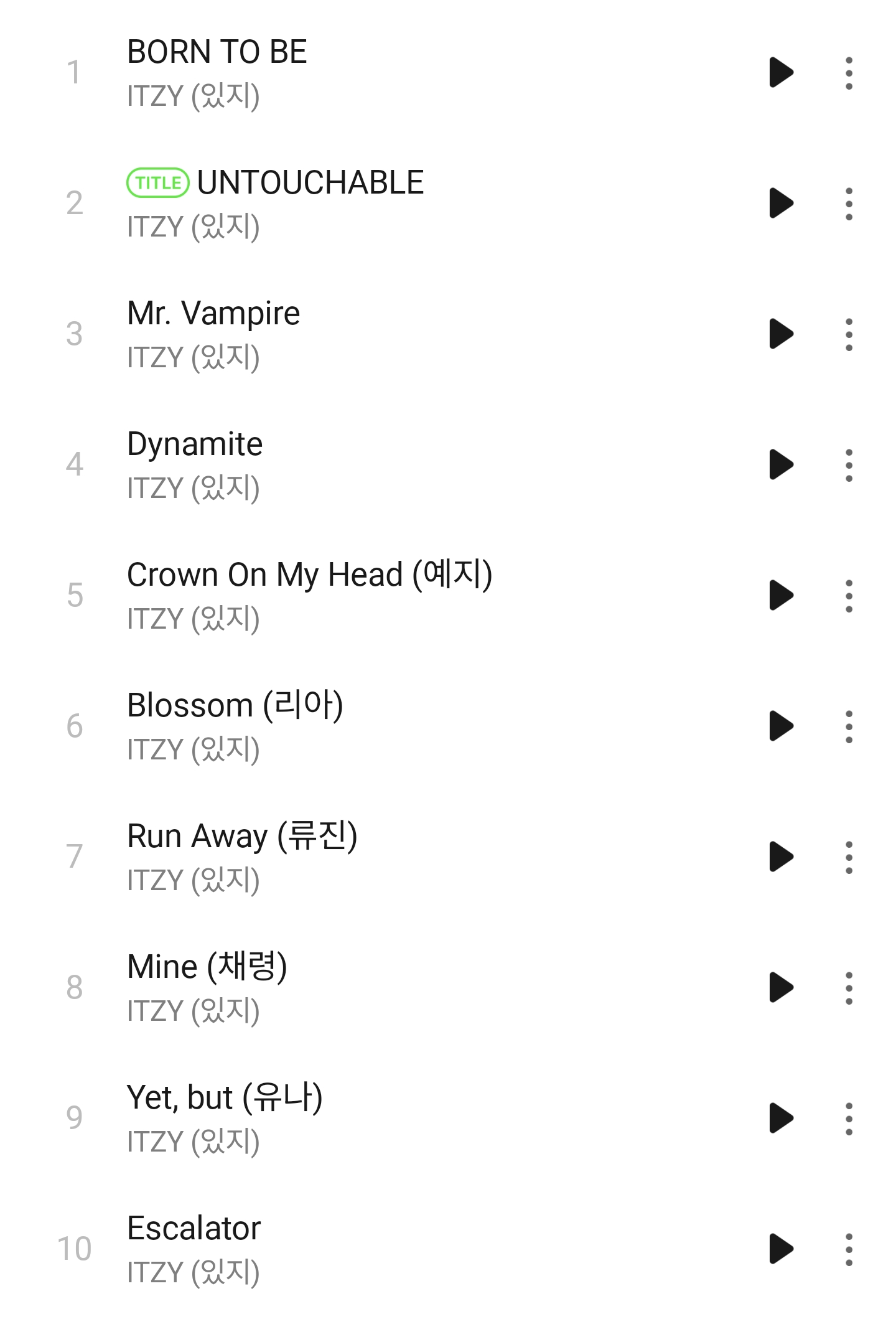Play the track BORN TO BE
896x1319 pixels.
(781, 72)
